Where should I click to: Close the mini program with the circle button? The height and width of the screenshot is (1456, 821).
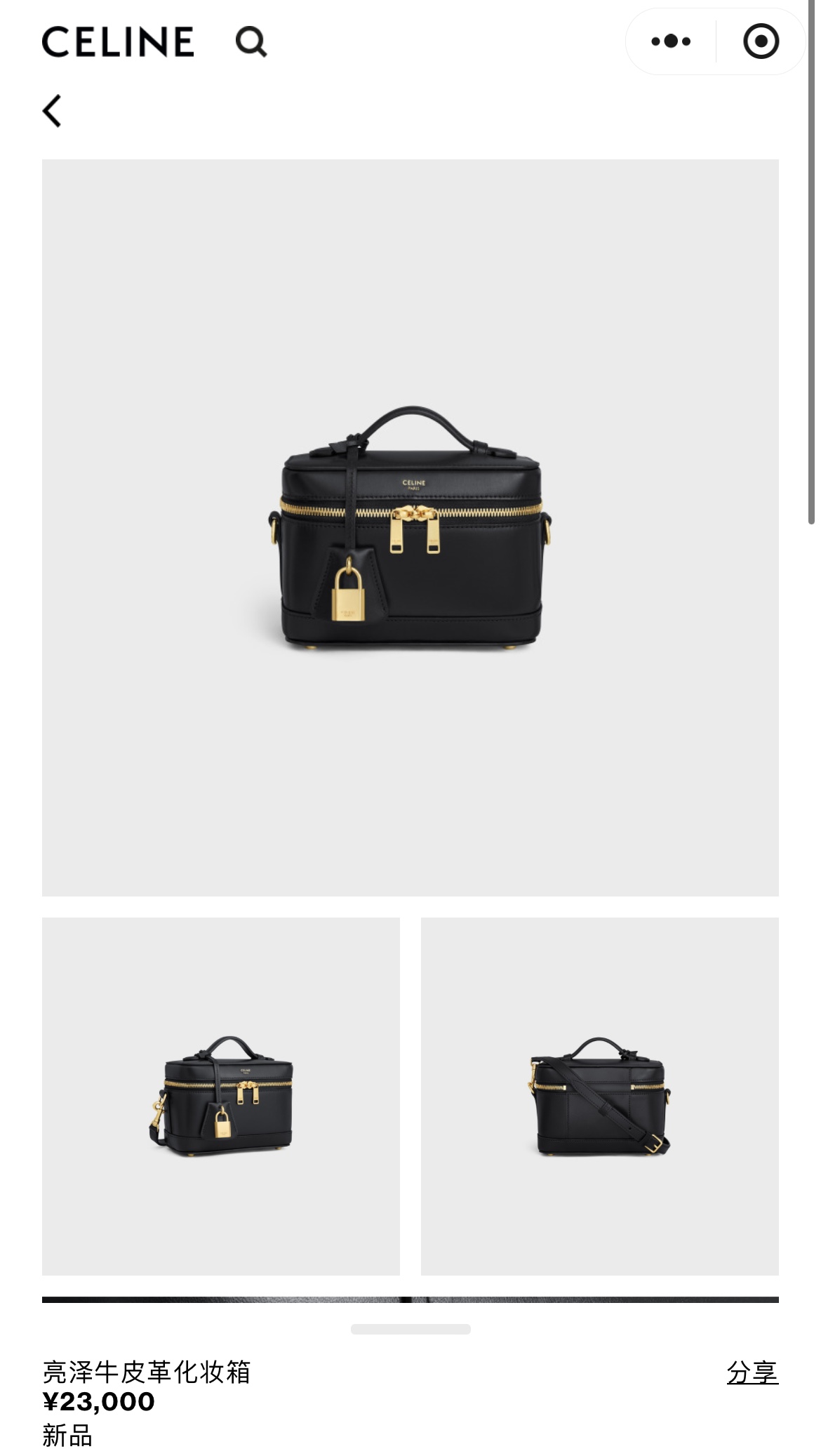(x=761, y=41)
